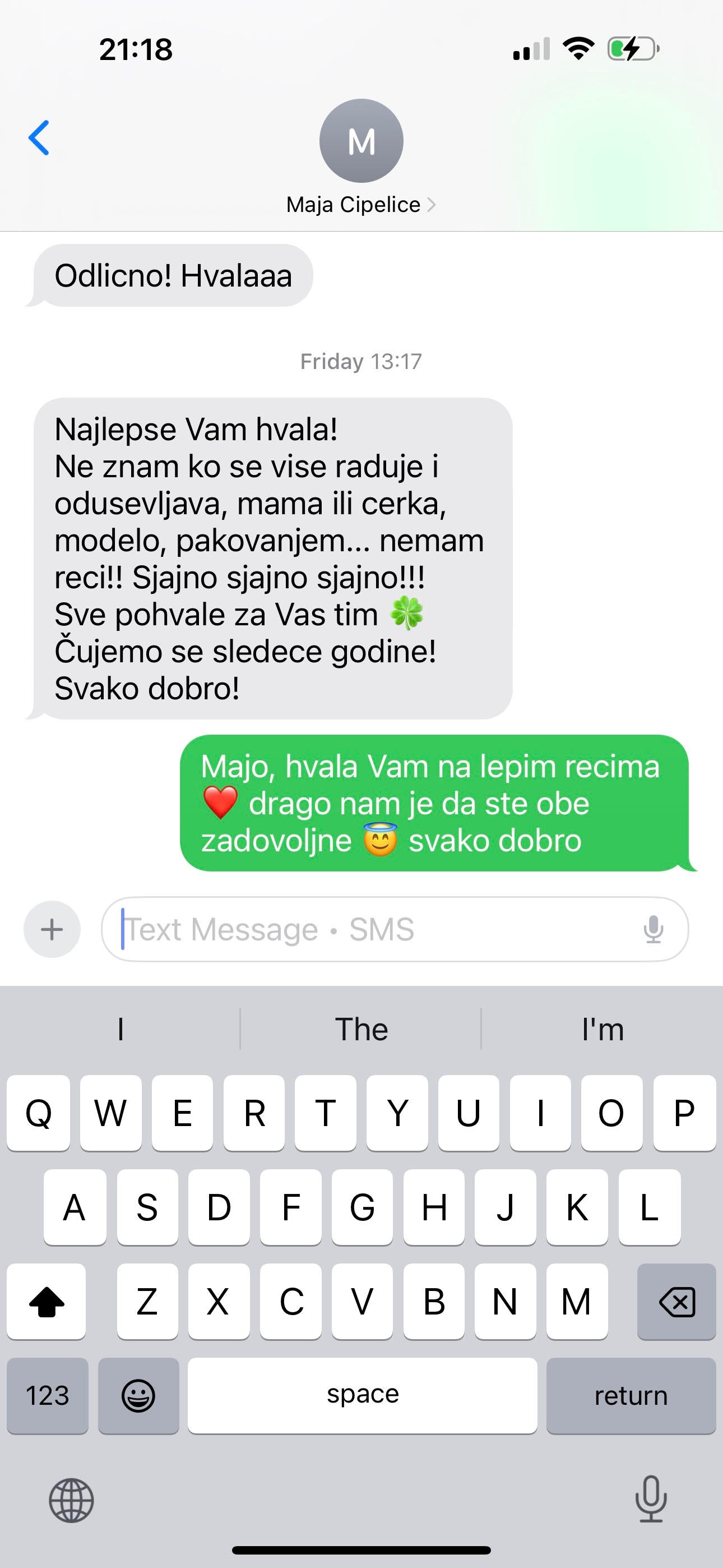Screen dimensions: 723x1568
Task: Change keyboard language with globe icon
Action: [x=71, y=1501]
